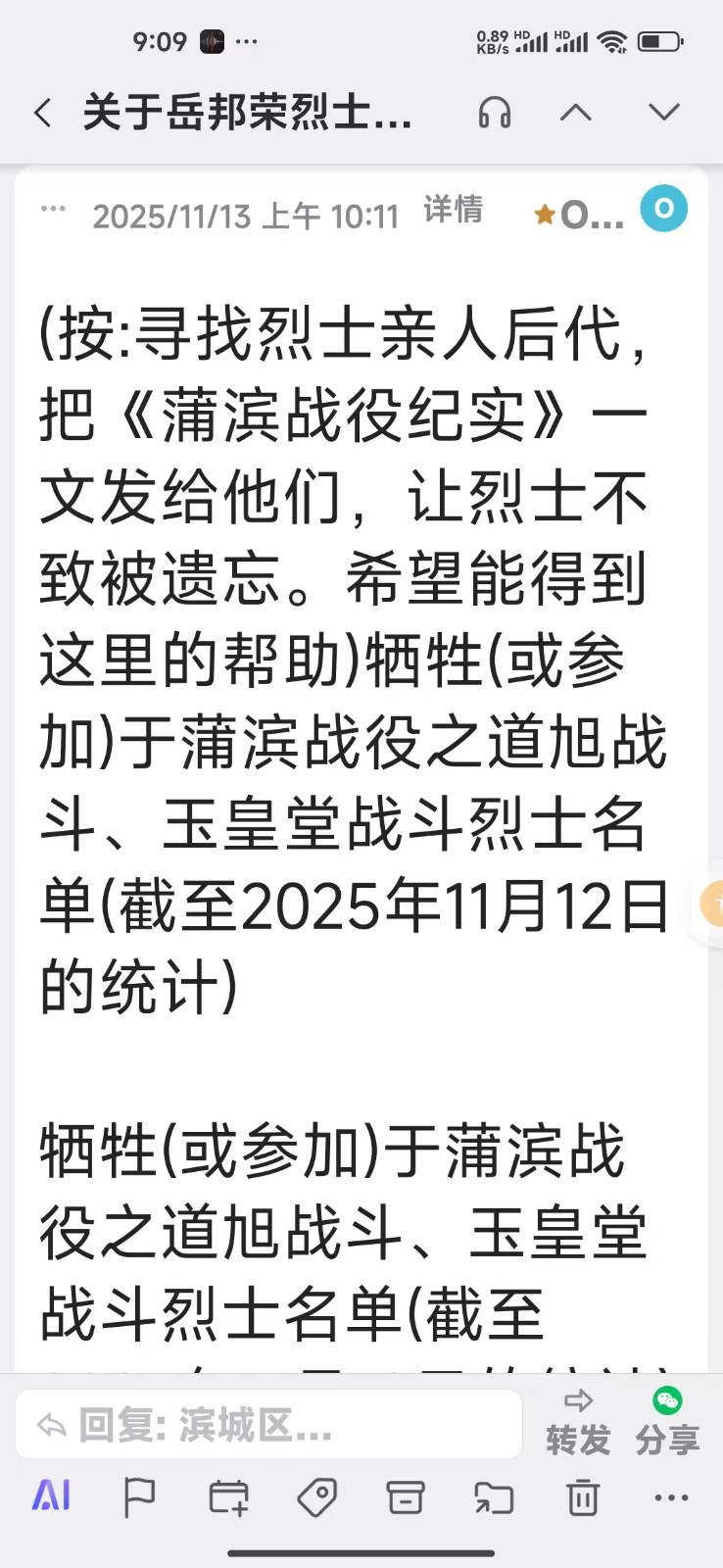
Task: Open more actions in the bottom toolbar
Action: click(670, 1497)
